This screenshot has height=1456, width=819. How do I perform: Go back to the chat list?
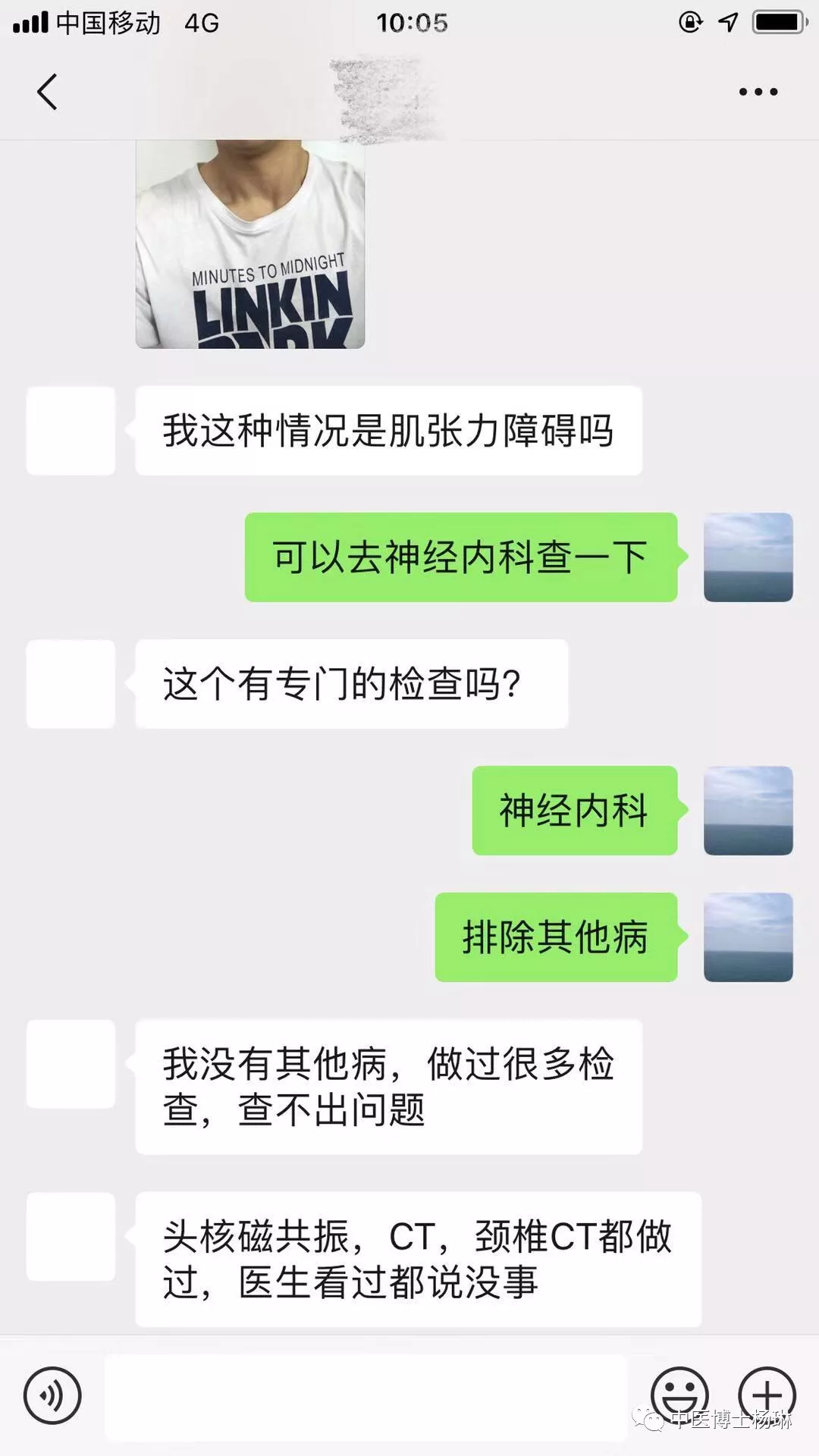[x=47, y=92]
